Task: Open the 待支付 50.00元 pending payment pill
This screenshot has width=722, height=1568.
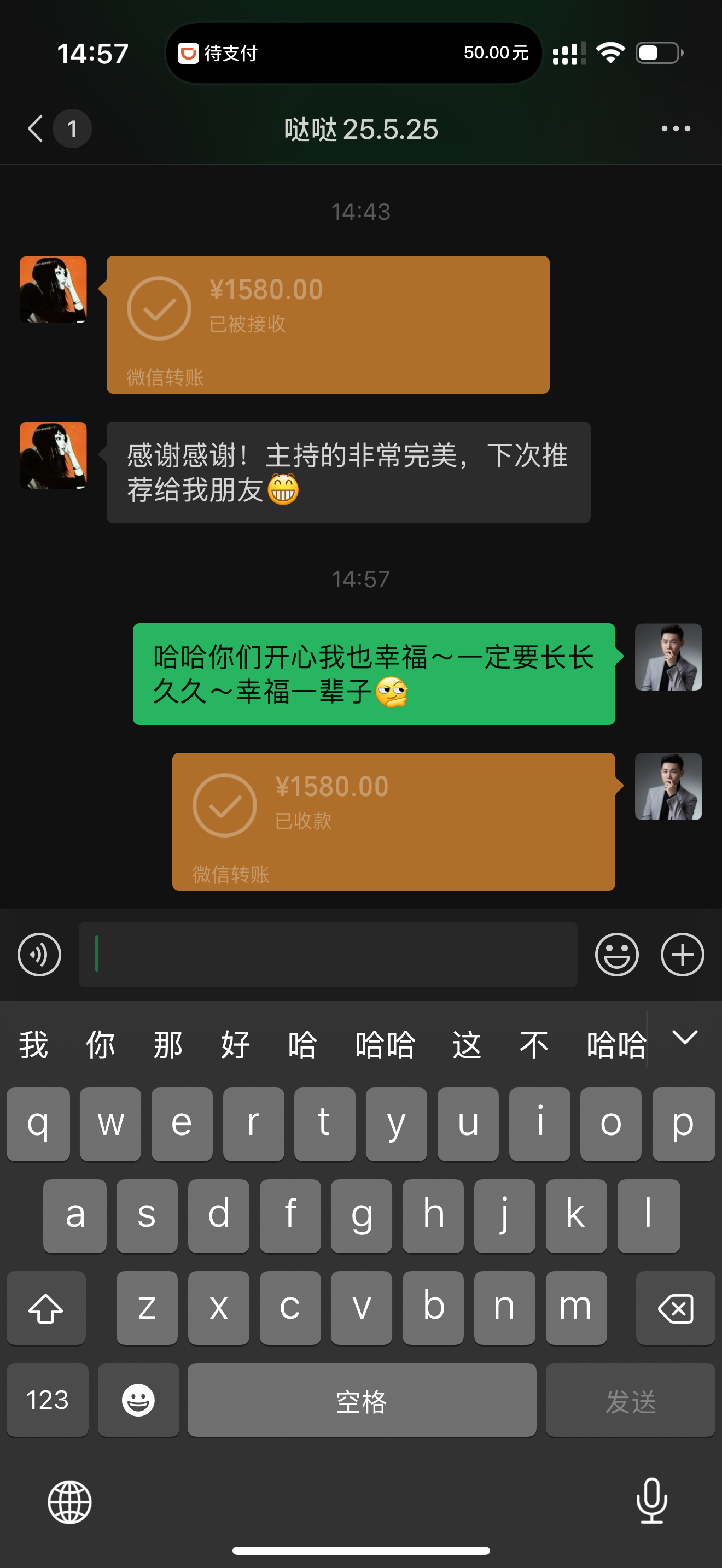Action: [x=353, y=53]
